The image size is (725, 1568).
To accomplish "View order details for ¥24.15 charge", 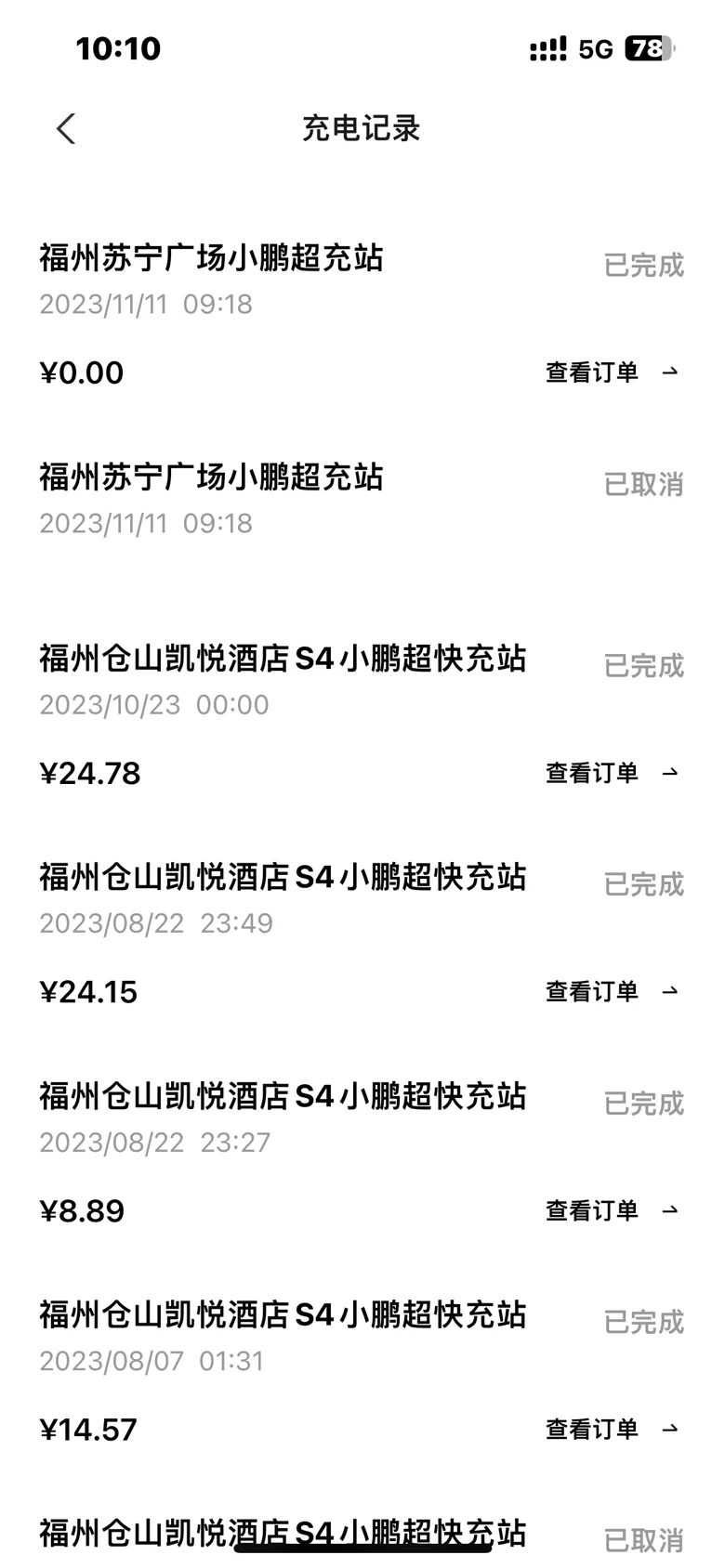I will (x=611, y=992).
